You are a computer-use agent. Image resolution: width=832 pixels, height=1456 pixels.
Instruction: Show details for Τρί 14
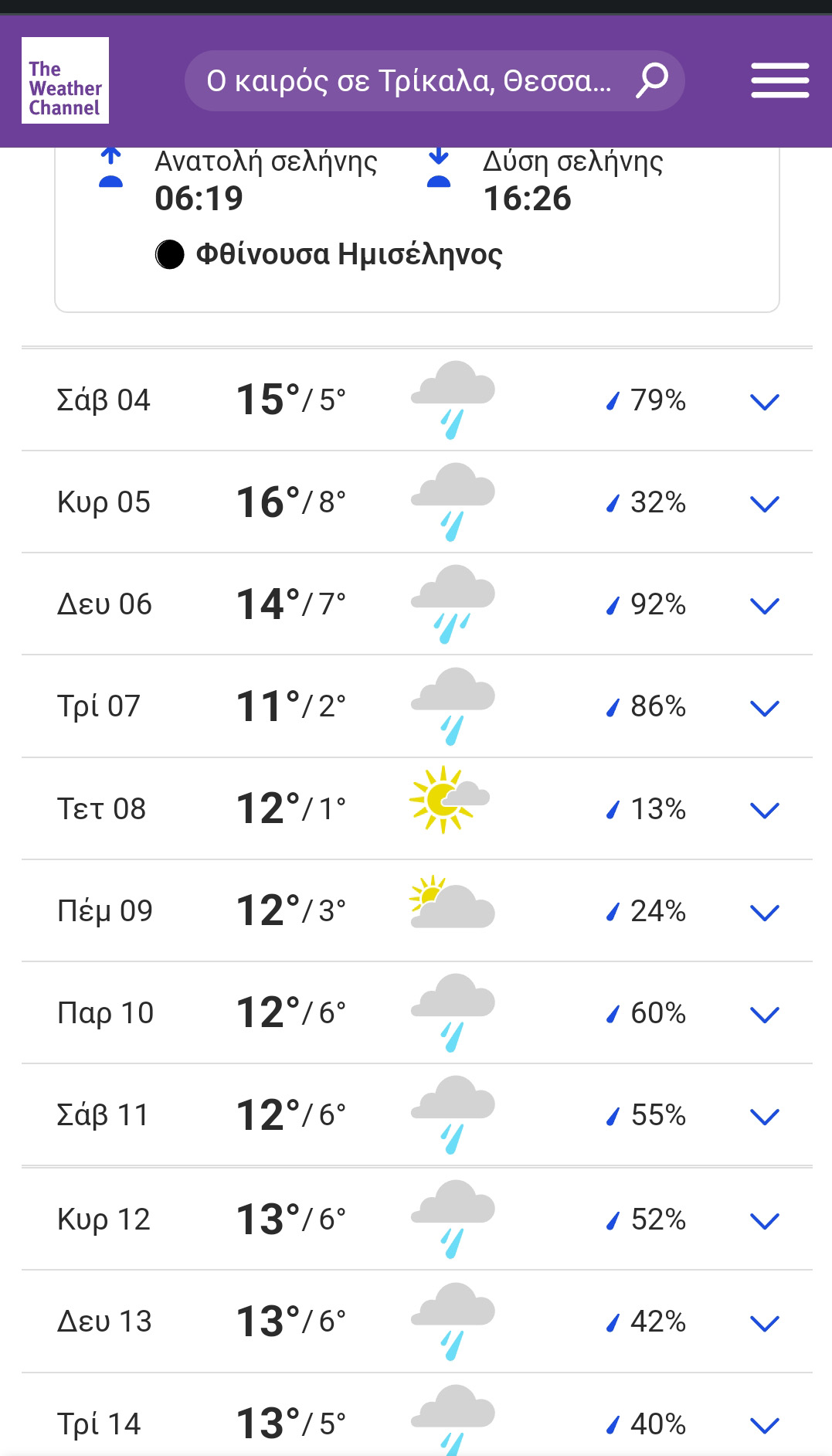pyautogui.click(x=764, y=1425)
